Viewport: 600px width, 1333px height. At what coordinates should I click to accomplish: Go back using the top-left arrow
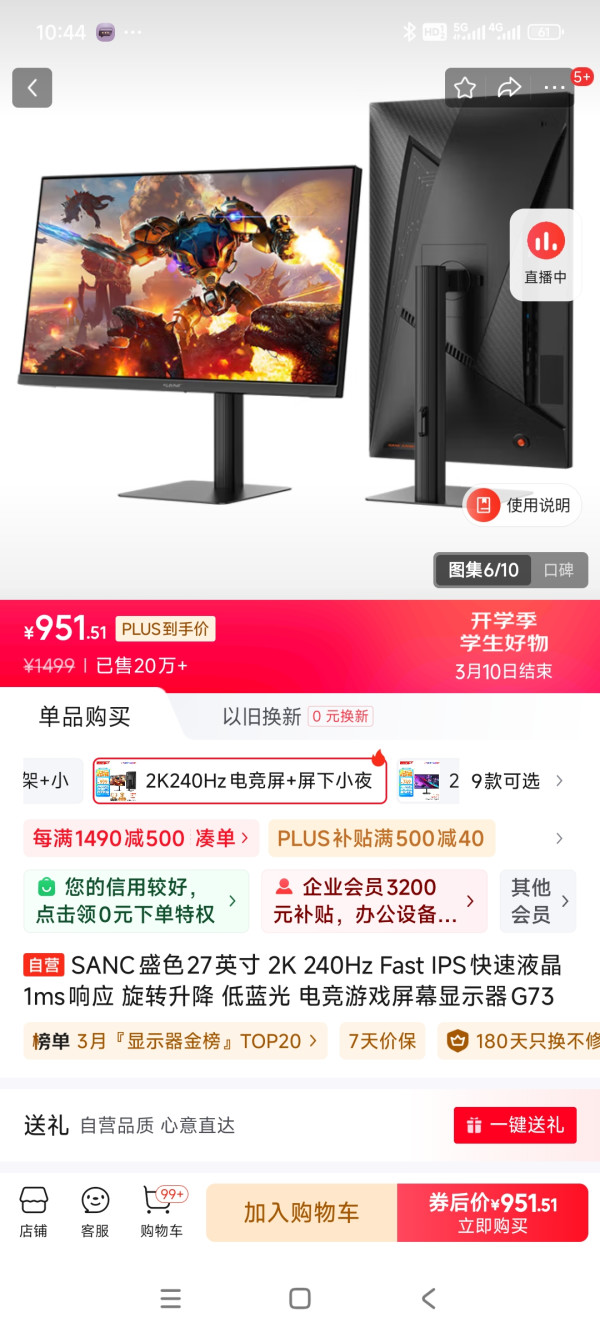(32, 88)
